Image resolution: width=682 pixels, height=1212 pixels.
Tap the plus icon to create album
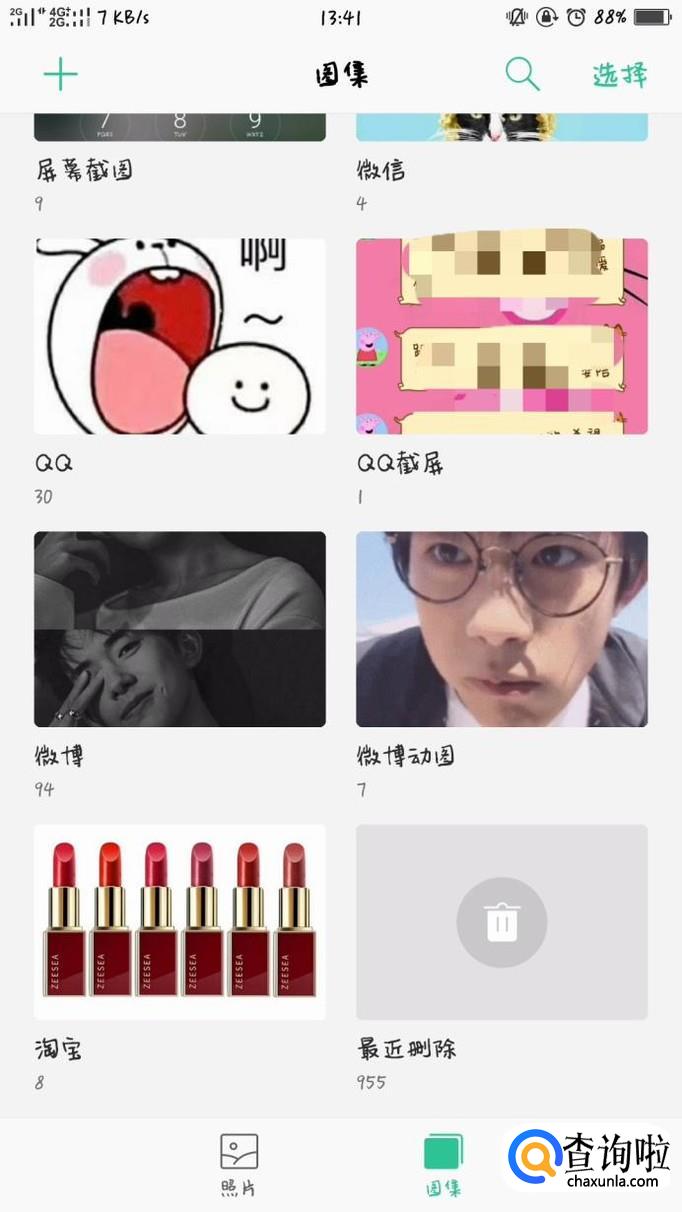point(61,75)
